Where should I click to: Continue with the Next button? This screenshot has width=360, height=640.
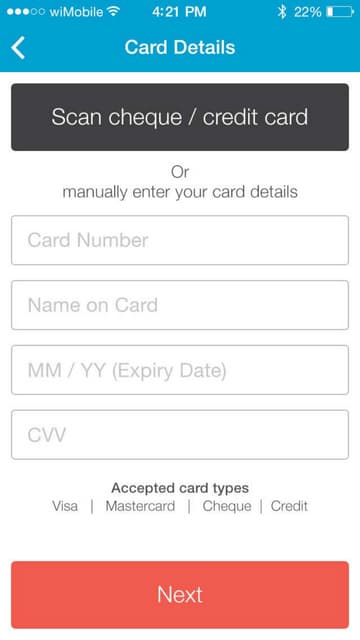180,595
